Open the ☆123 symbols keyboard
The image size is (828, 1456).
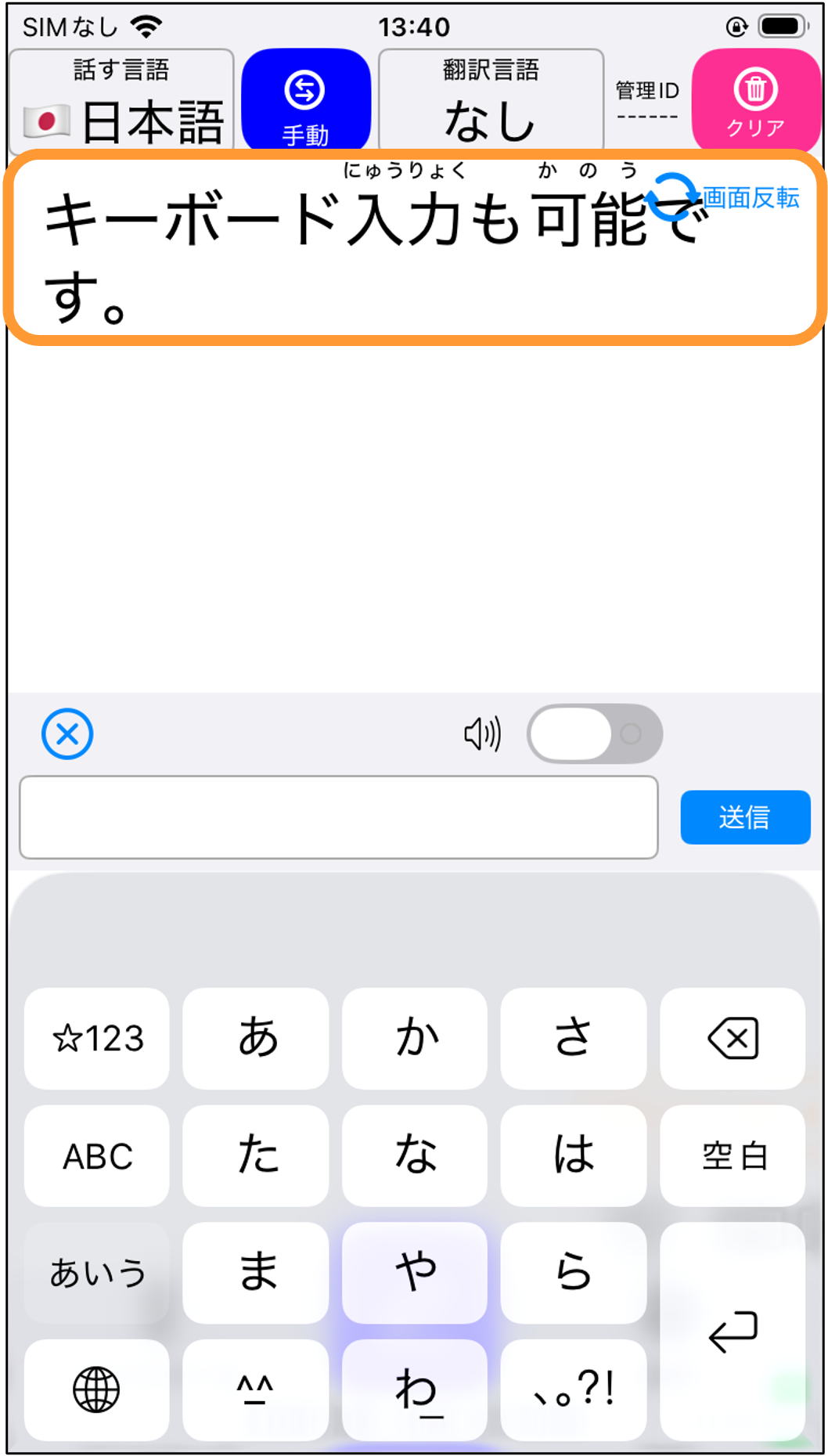tap(97, 1038)
